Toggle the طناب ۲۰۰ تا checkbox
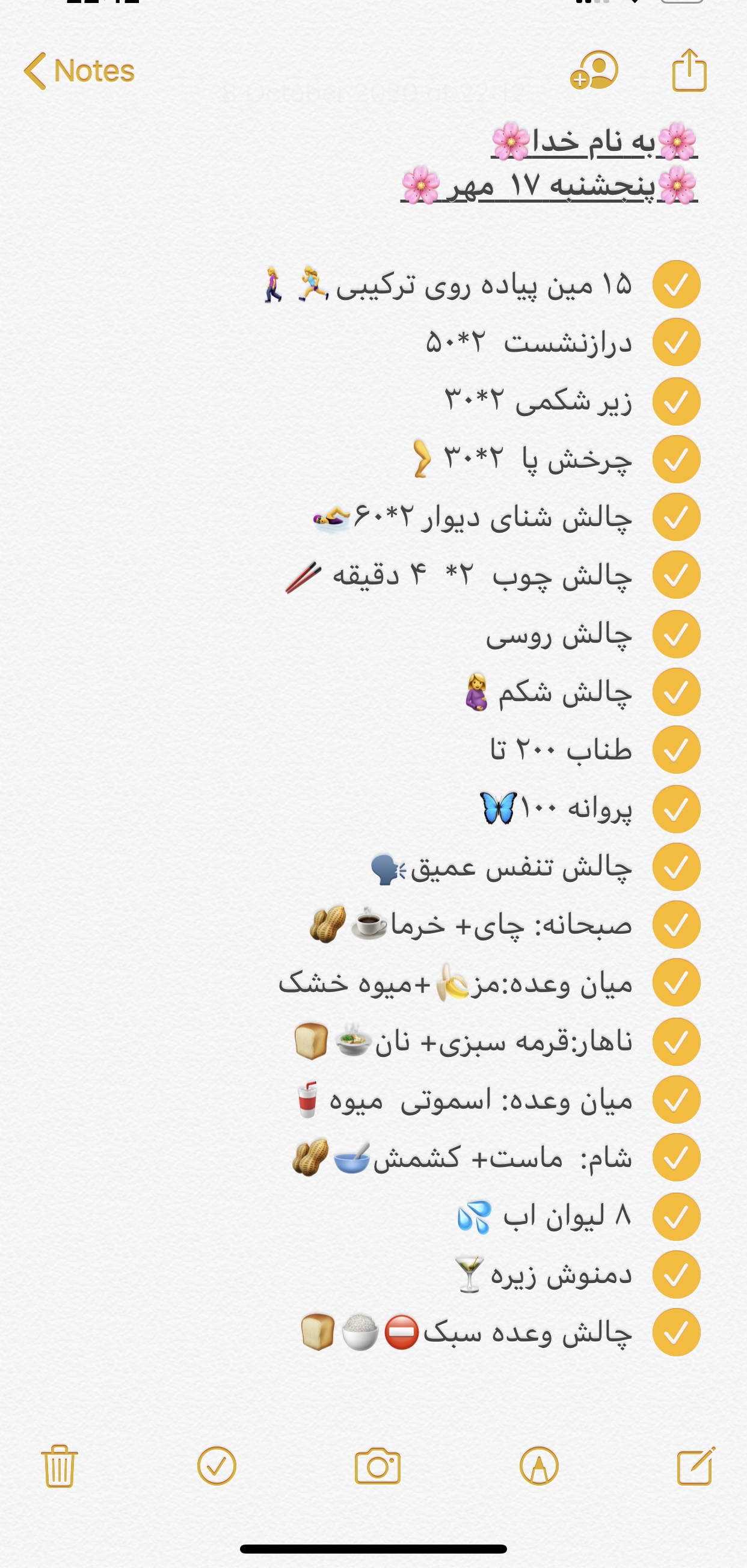 (677, 750)
